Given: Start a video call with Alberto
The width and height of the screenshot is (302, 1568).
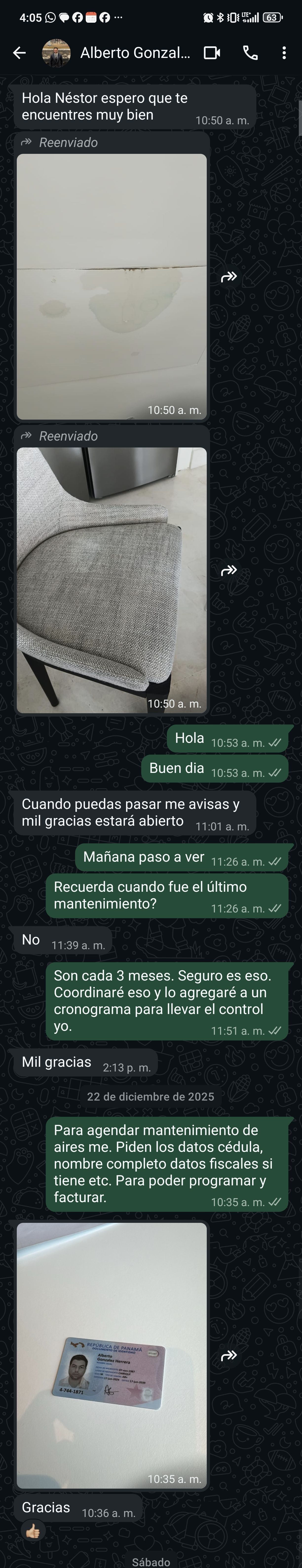Looking at the screenshot, I should click(x=212, y=53).
